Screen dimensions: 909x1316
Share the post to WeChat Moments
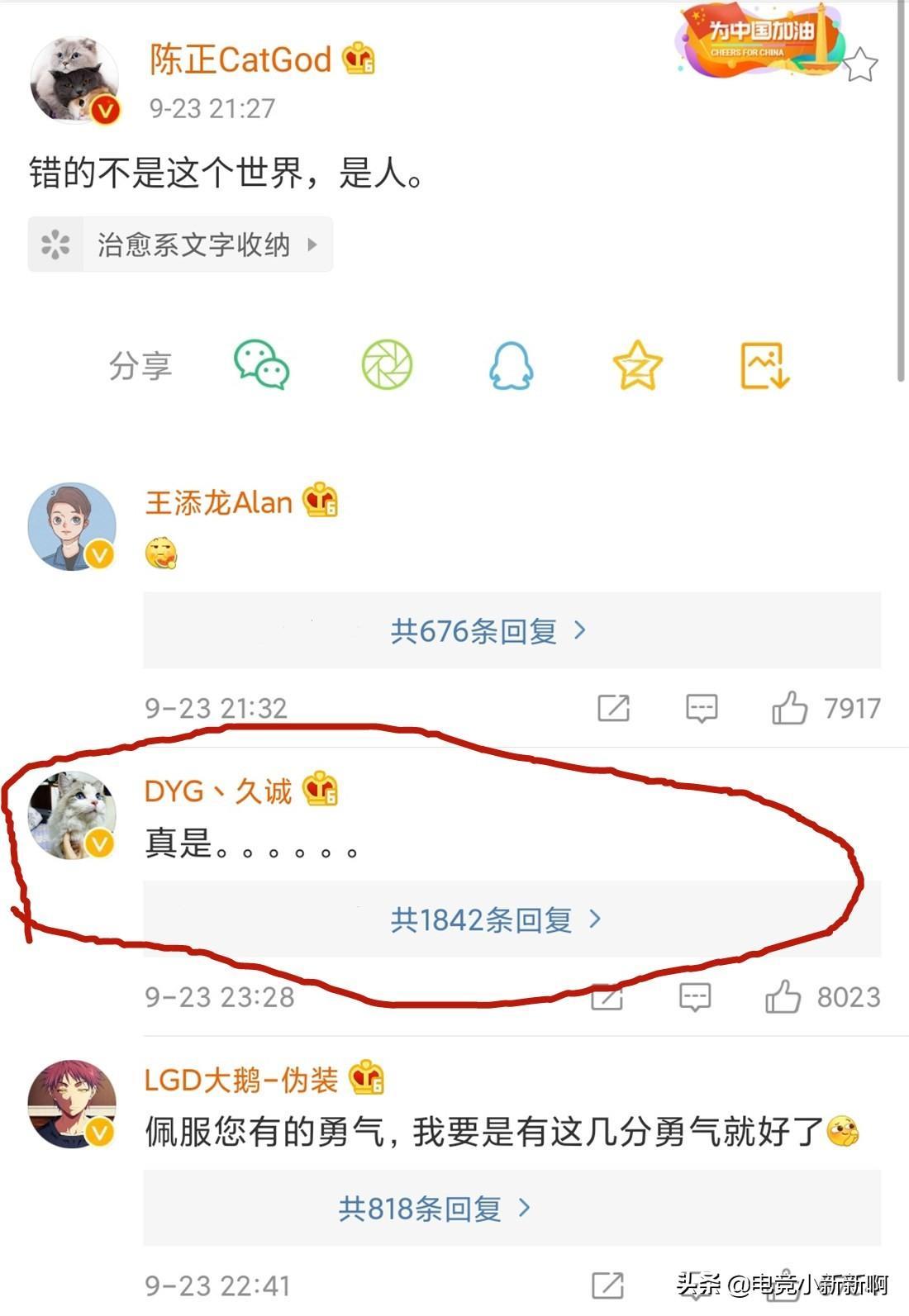pos(387,364)
